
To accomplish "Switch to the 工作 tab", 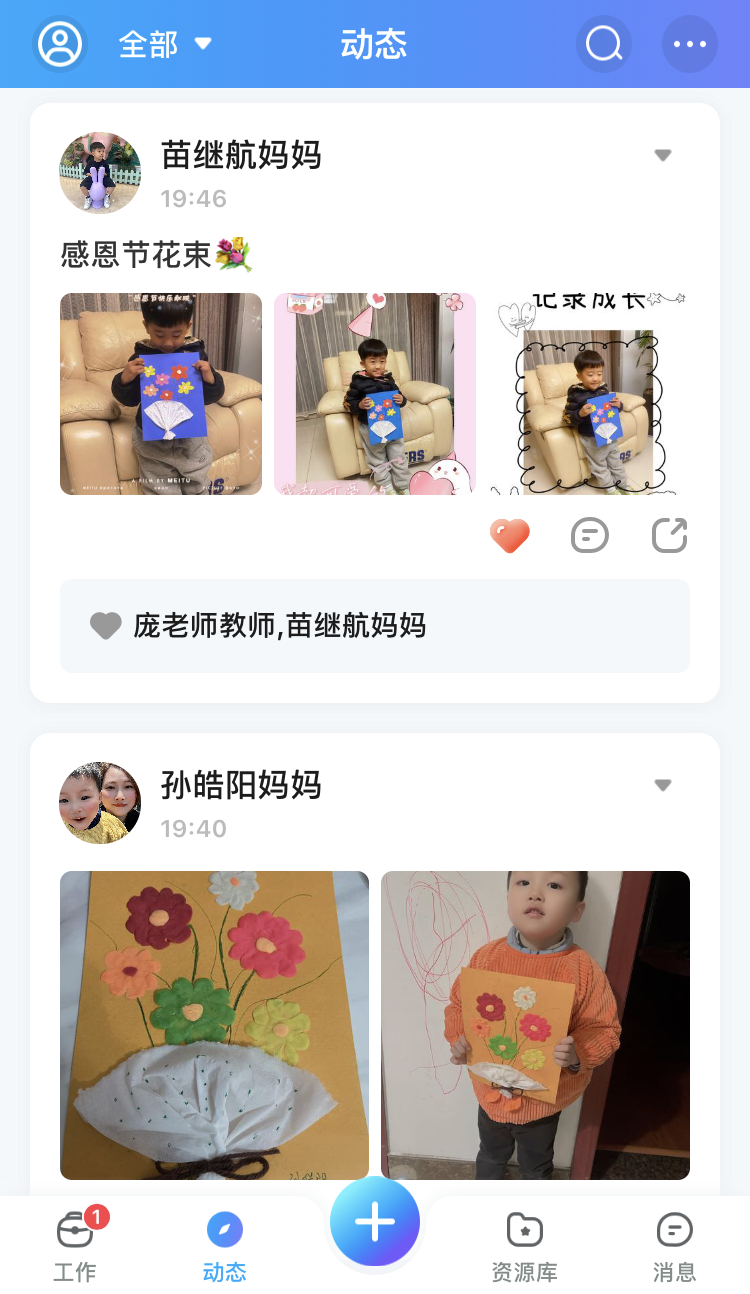I will click(x=75, y=1246).
